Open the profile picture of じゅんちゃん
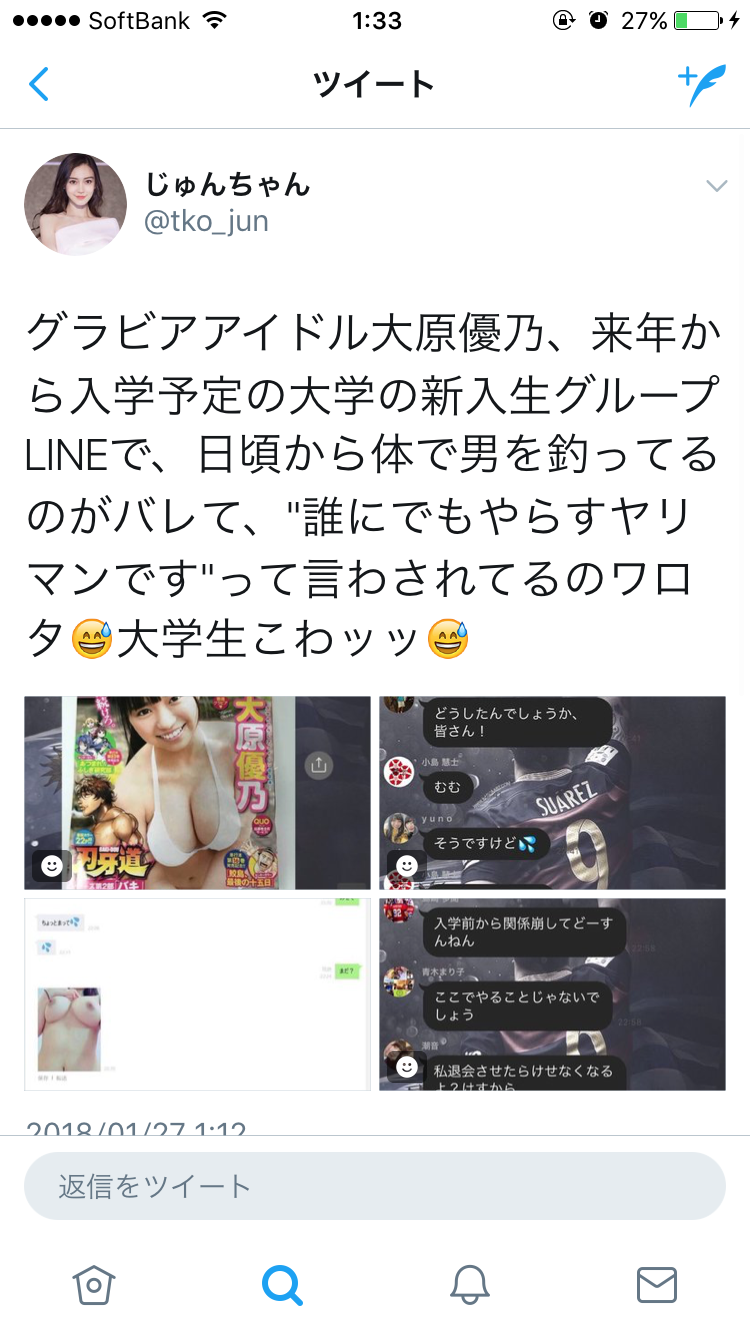 tap(75, 204)
